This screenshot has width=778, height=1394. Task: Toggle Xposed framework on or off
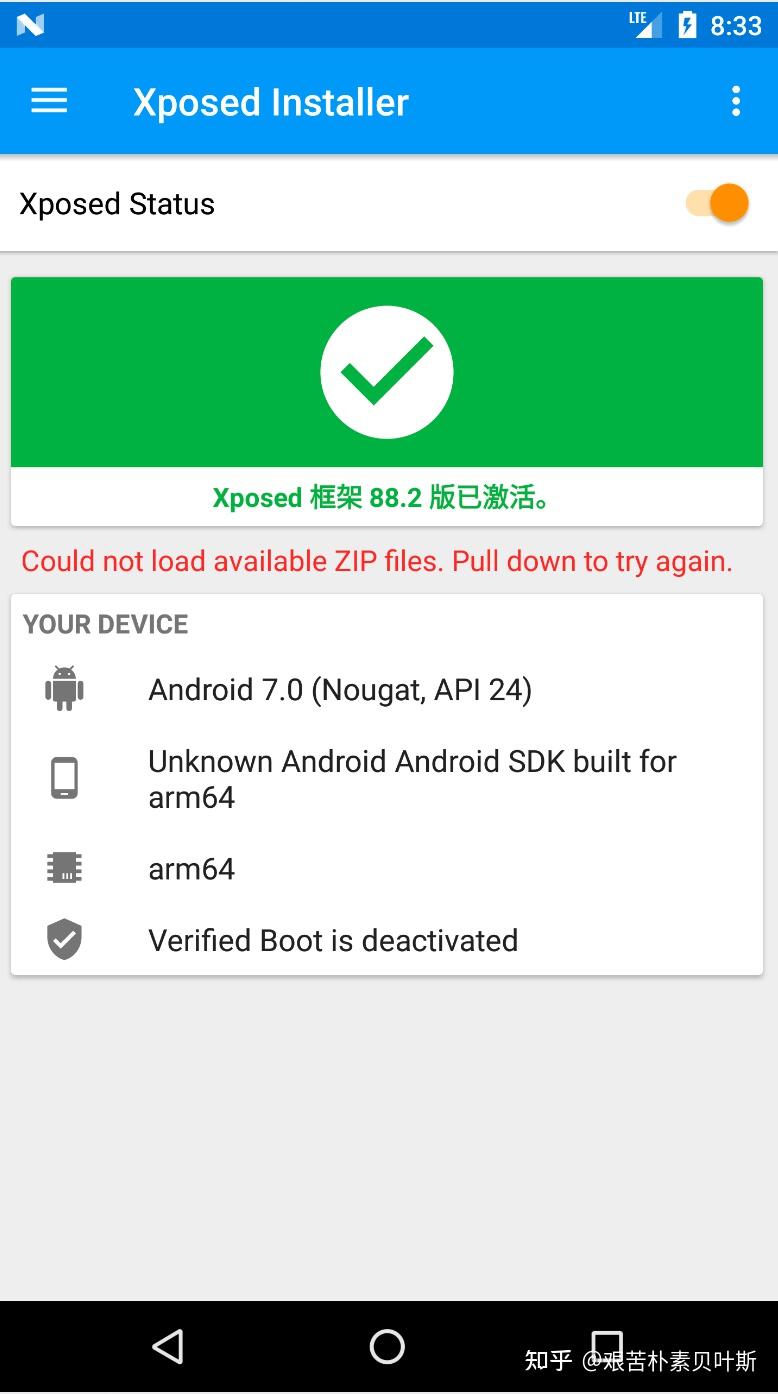712,202
